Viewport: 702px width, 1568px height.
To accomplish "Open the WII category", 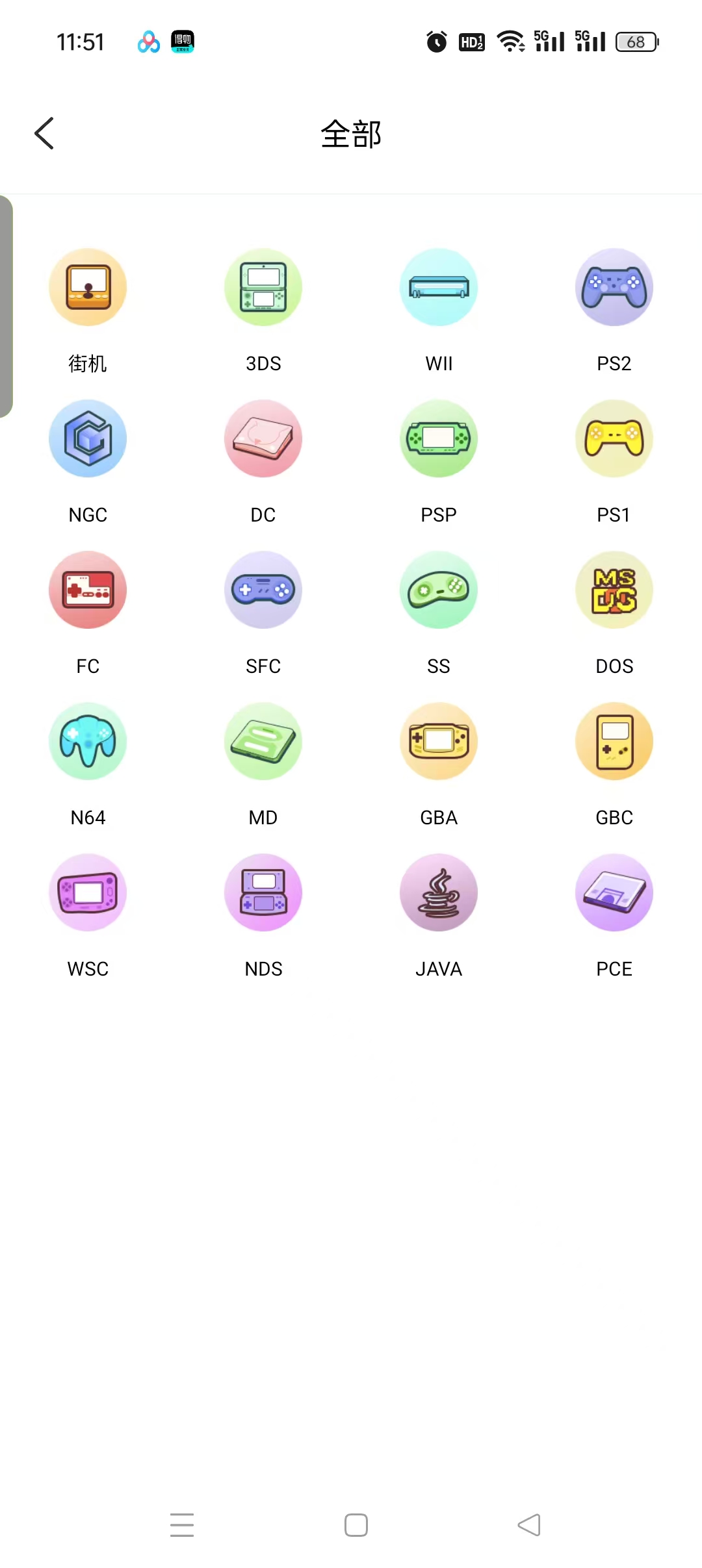I will (439, 288).
